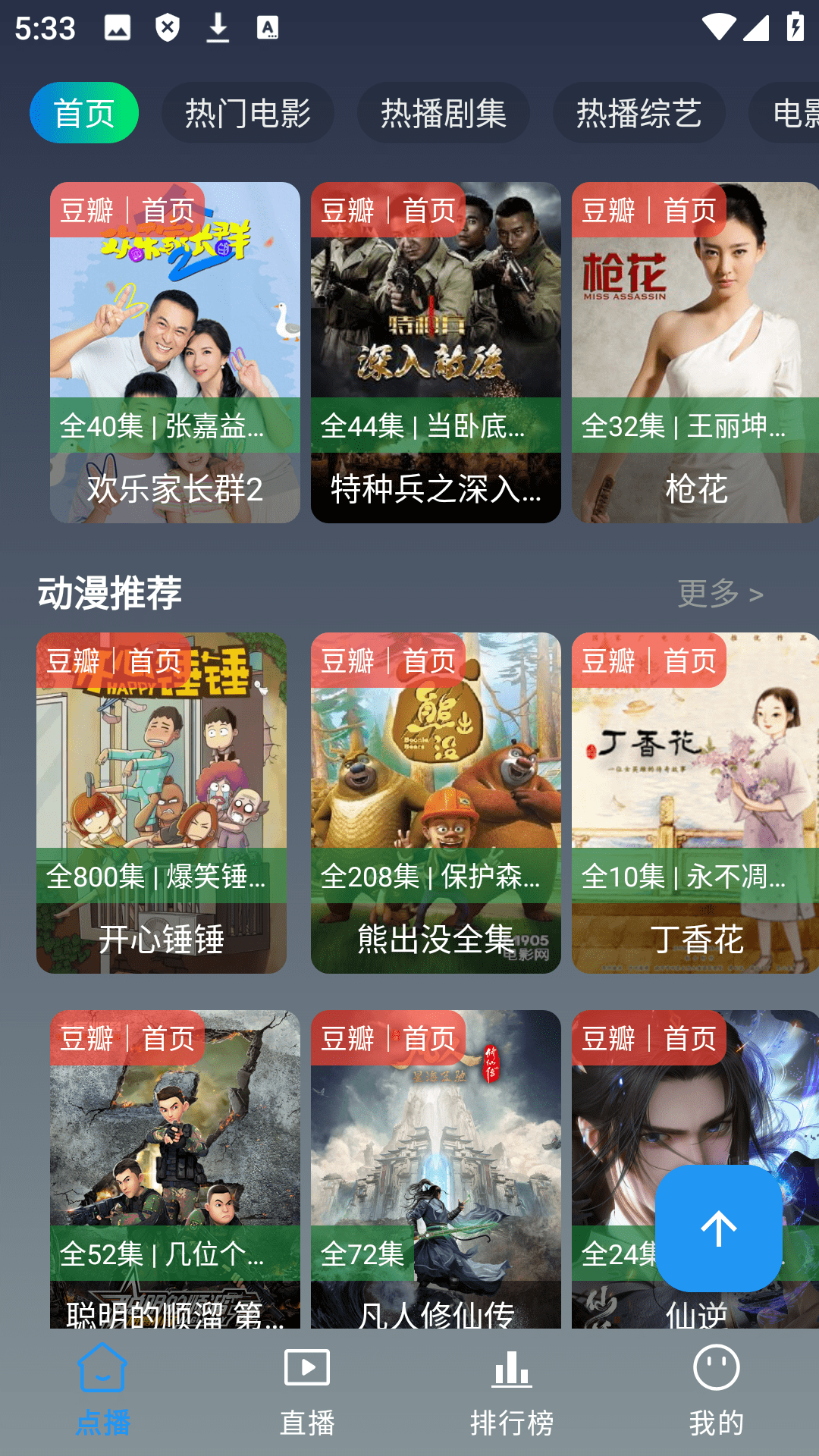Tap 更多 next to 动漫推荐

pyautogui.click(x=720, y=593)
